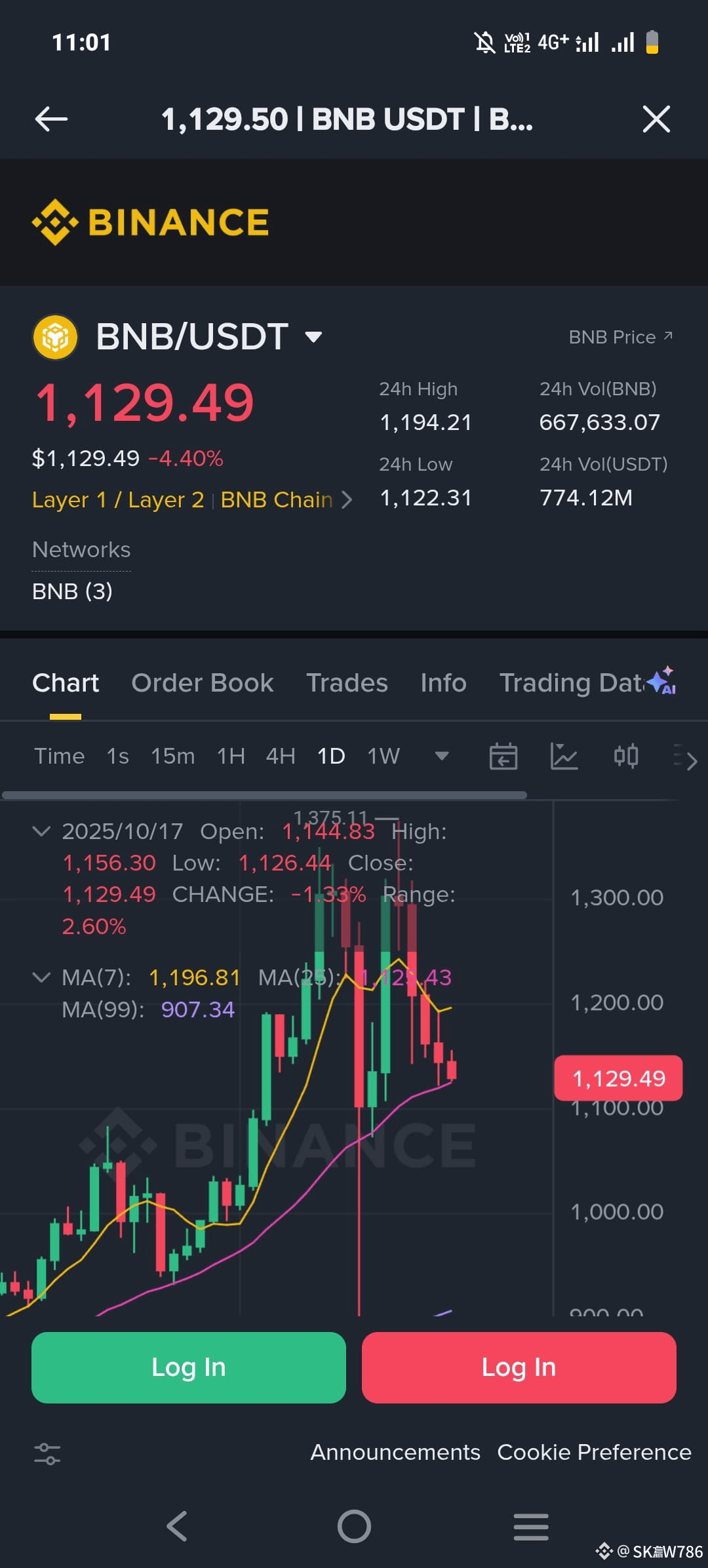Open the Trades tab
This screenshot has width=708, height=1568.
click(x=346, y=682)
